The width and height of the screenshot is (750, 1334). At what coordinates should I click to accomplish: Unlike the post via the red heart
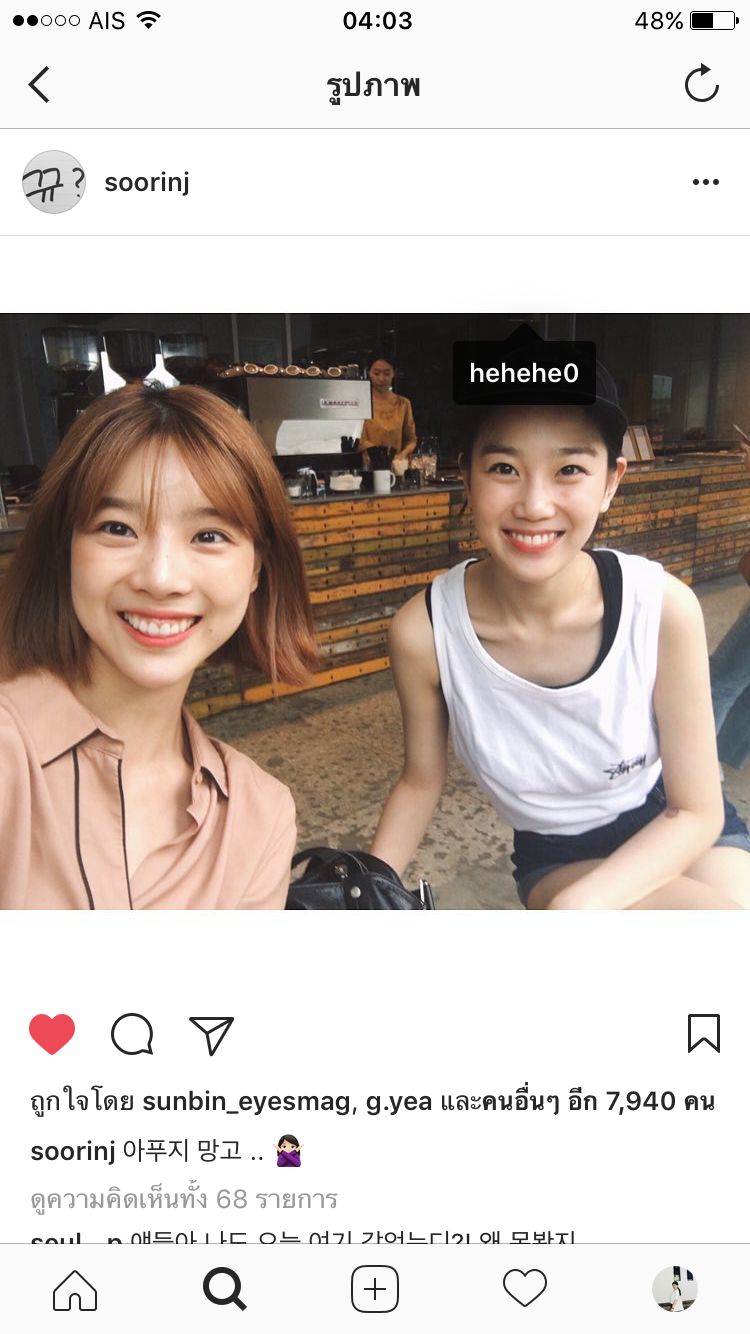(52, 1034)
